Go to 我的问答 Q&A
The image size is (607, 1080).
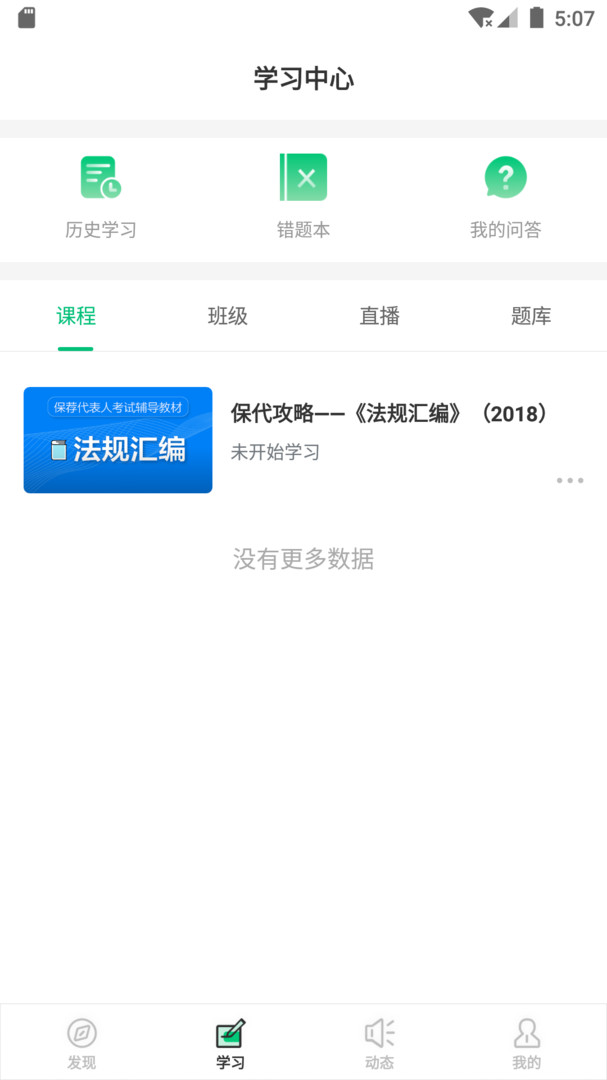click(505, 197)
